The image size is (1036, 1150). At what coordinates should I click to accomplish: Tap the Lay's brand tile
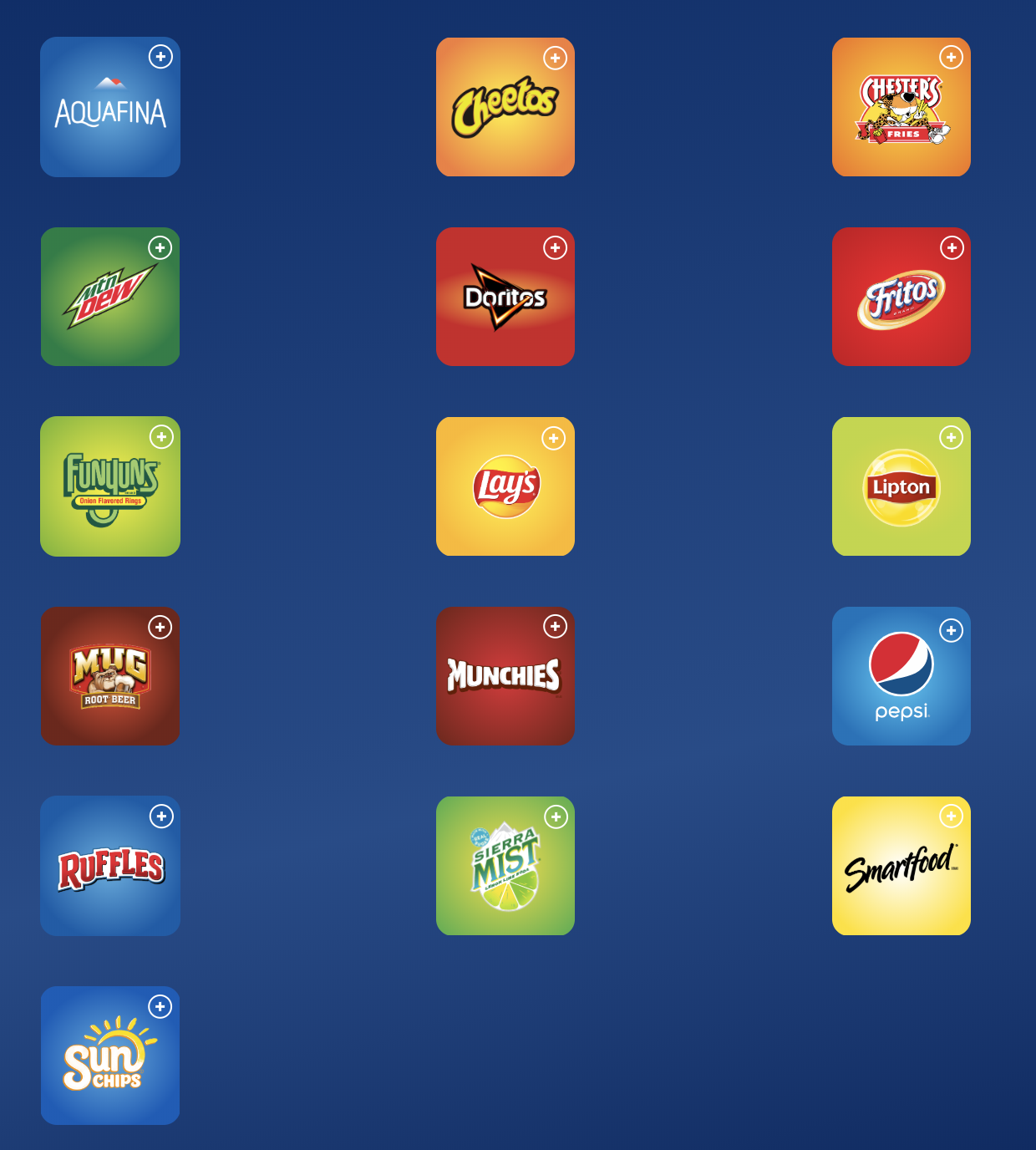(505, 486)
